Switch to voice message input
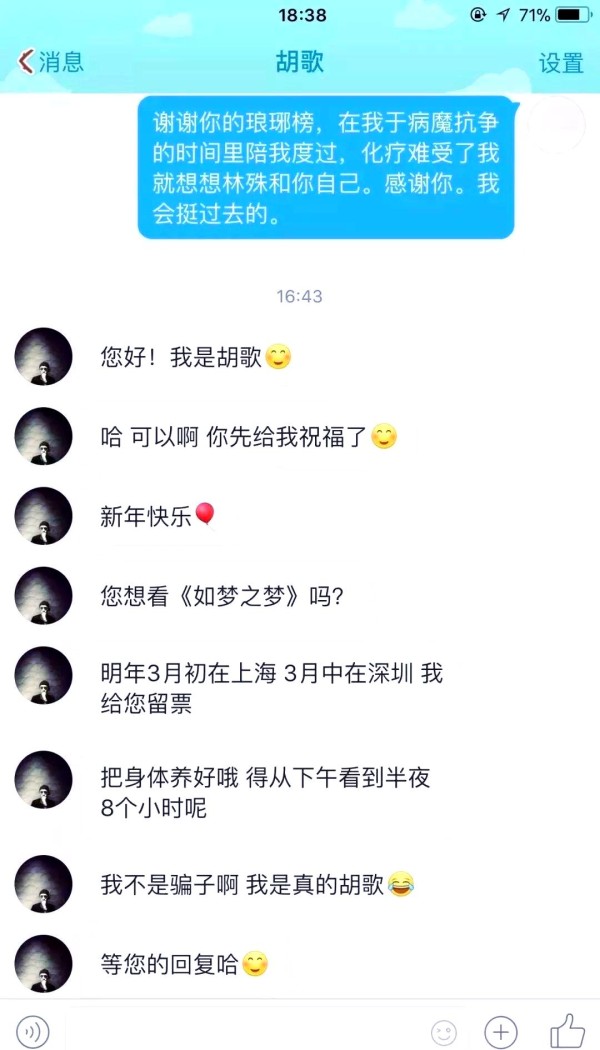600x1050 pixels. [x=35, y=1030]
